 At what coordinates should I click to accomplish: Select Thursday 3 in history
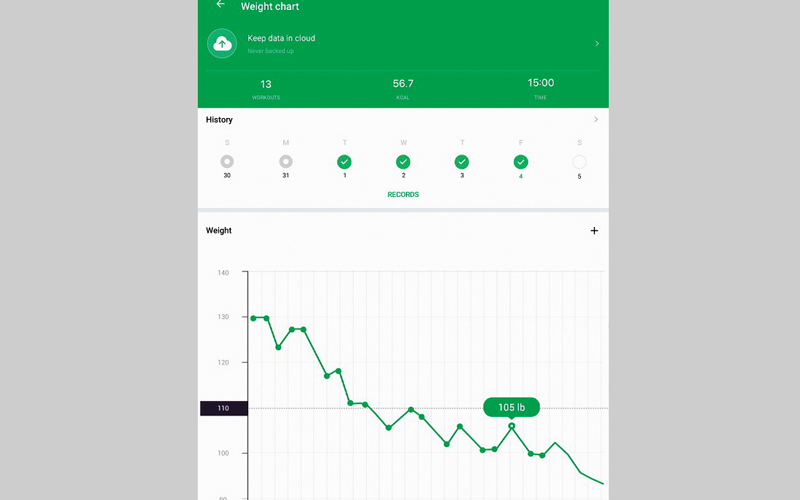462,161
